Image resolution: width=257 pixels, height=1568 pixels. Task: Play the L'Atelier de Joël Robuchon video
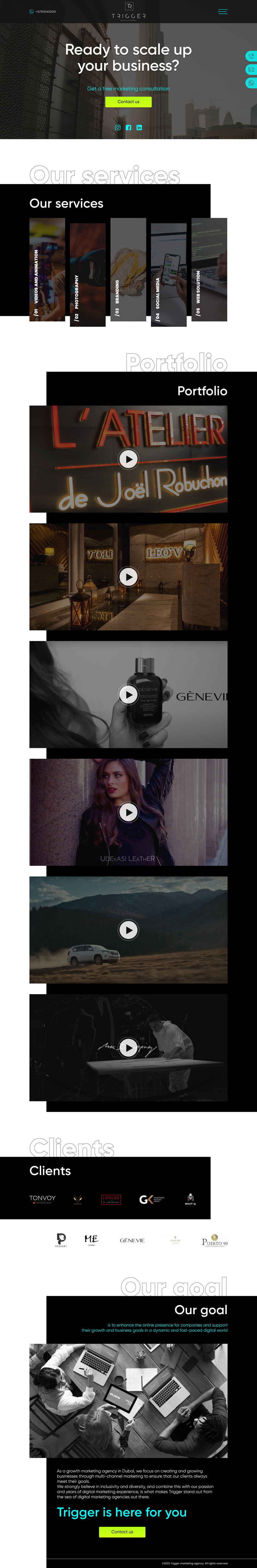point(128,459)
